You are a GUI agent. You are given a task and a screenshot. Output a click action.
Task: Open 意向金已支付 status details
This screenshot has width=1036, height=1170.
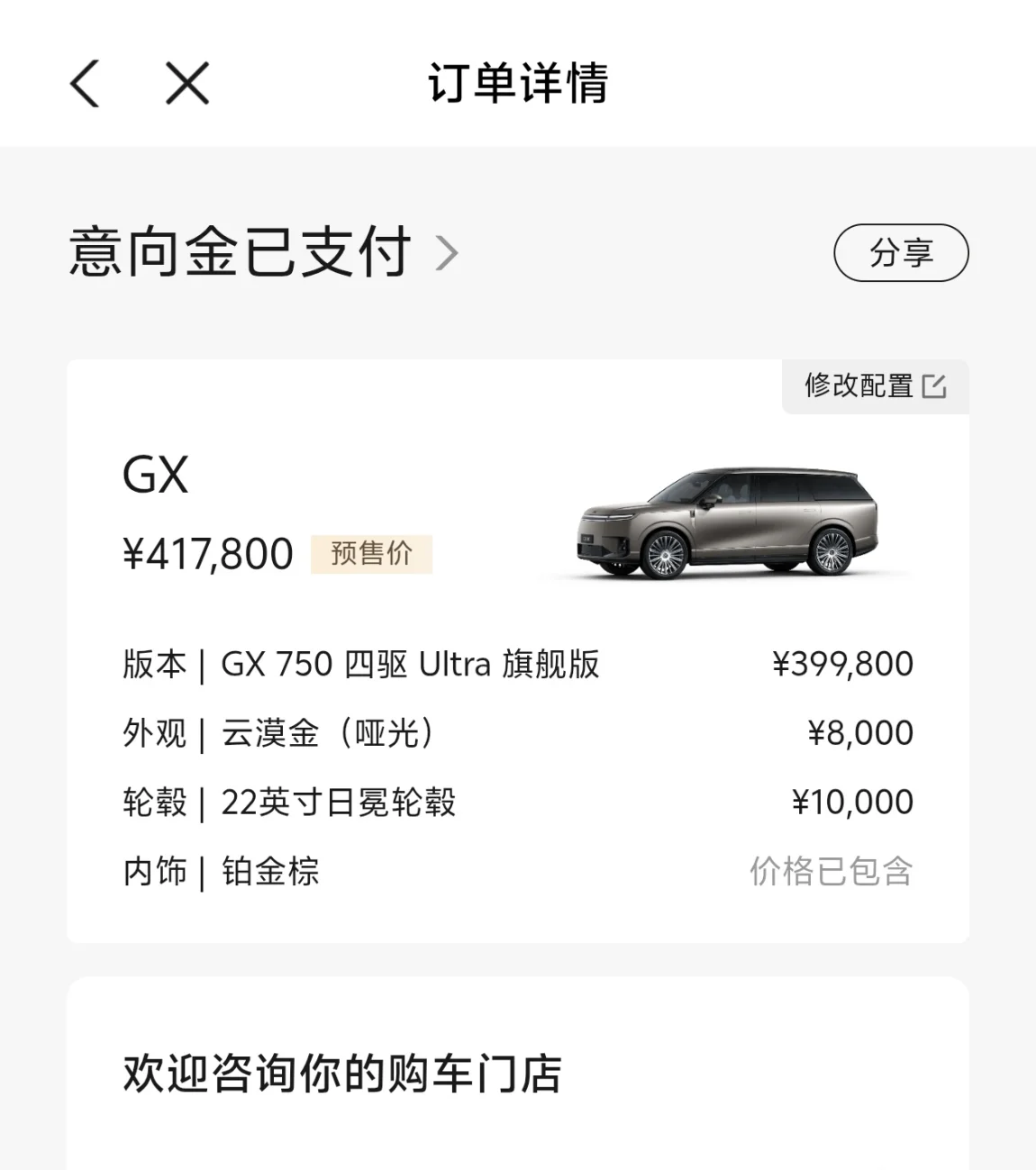pos(263,252)
